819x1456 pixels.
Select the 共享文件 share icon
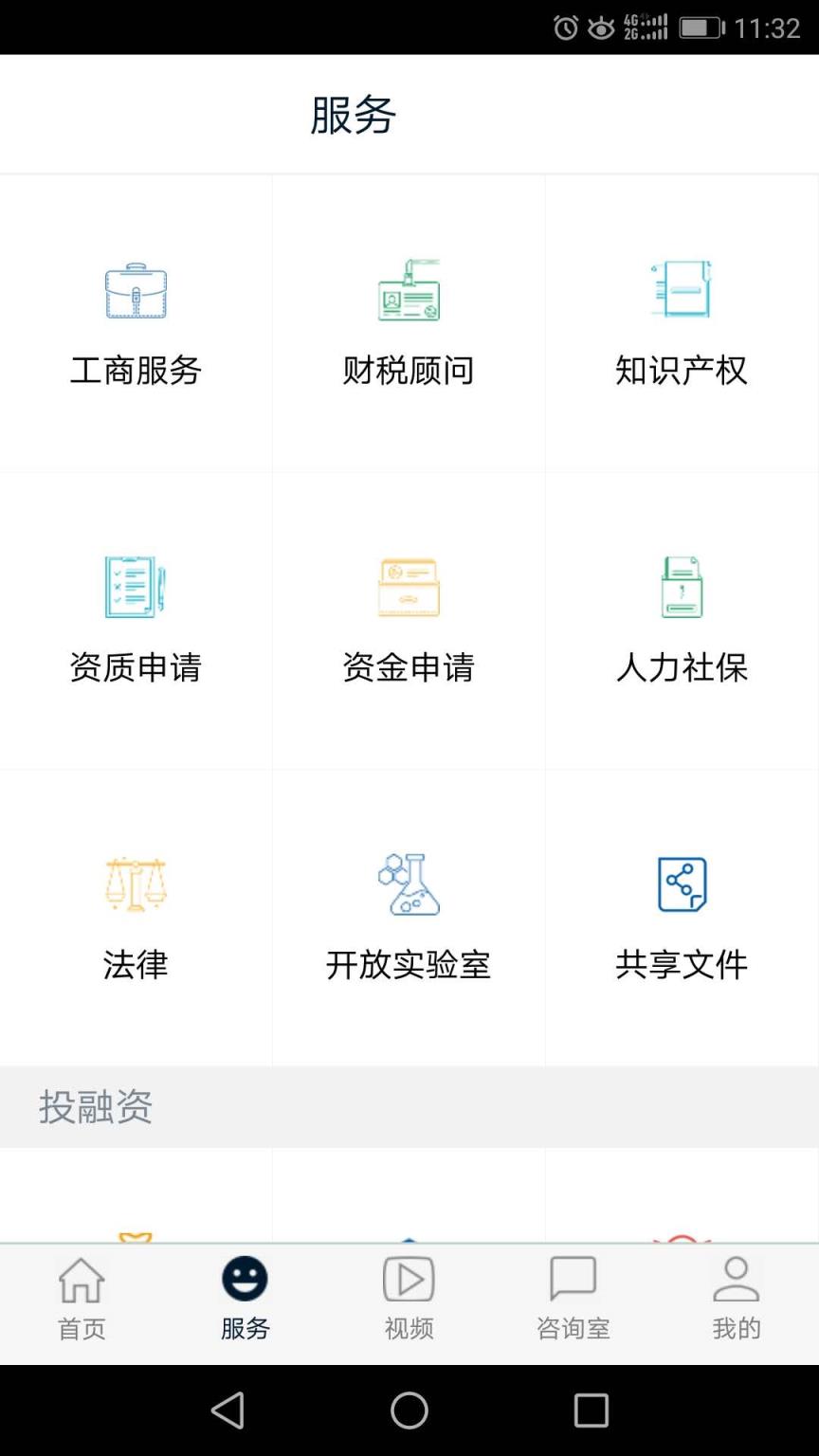click(x=681, y=884)
